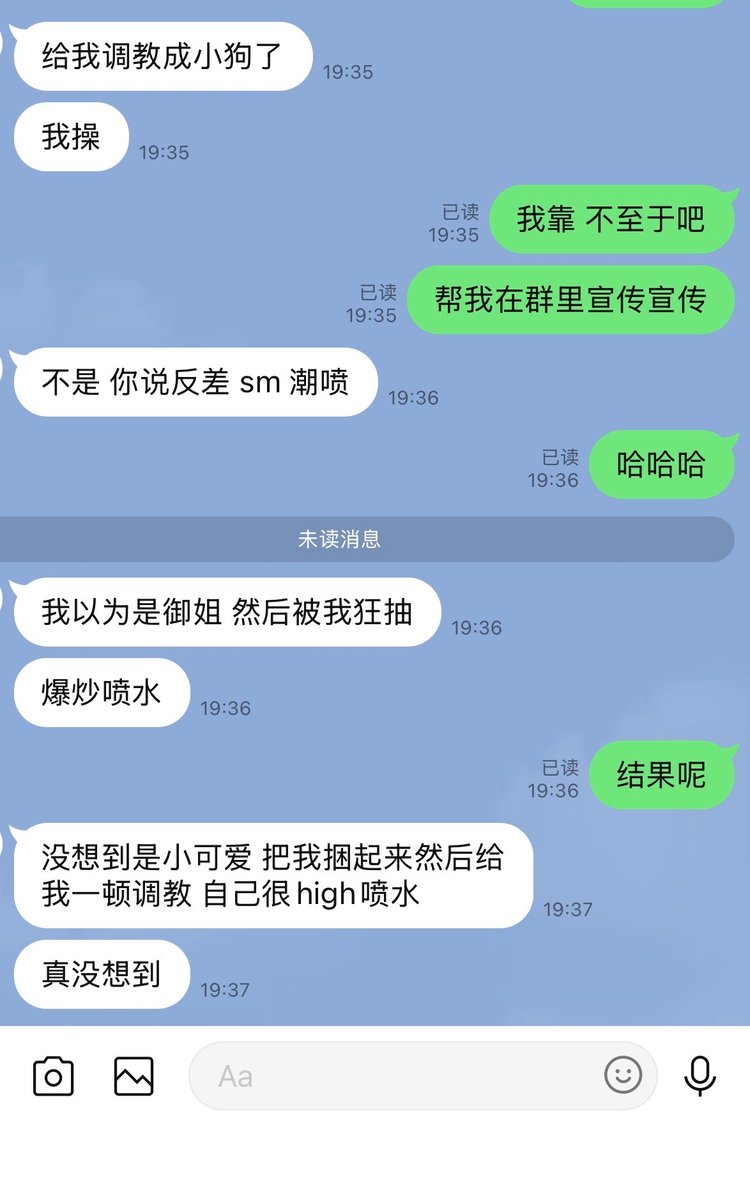Open the photo gallery picker
This screenshot has height=1189, width=750.
click(133, 1076)
